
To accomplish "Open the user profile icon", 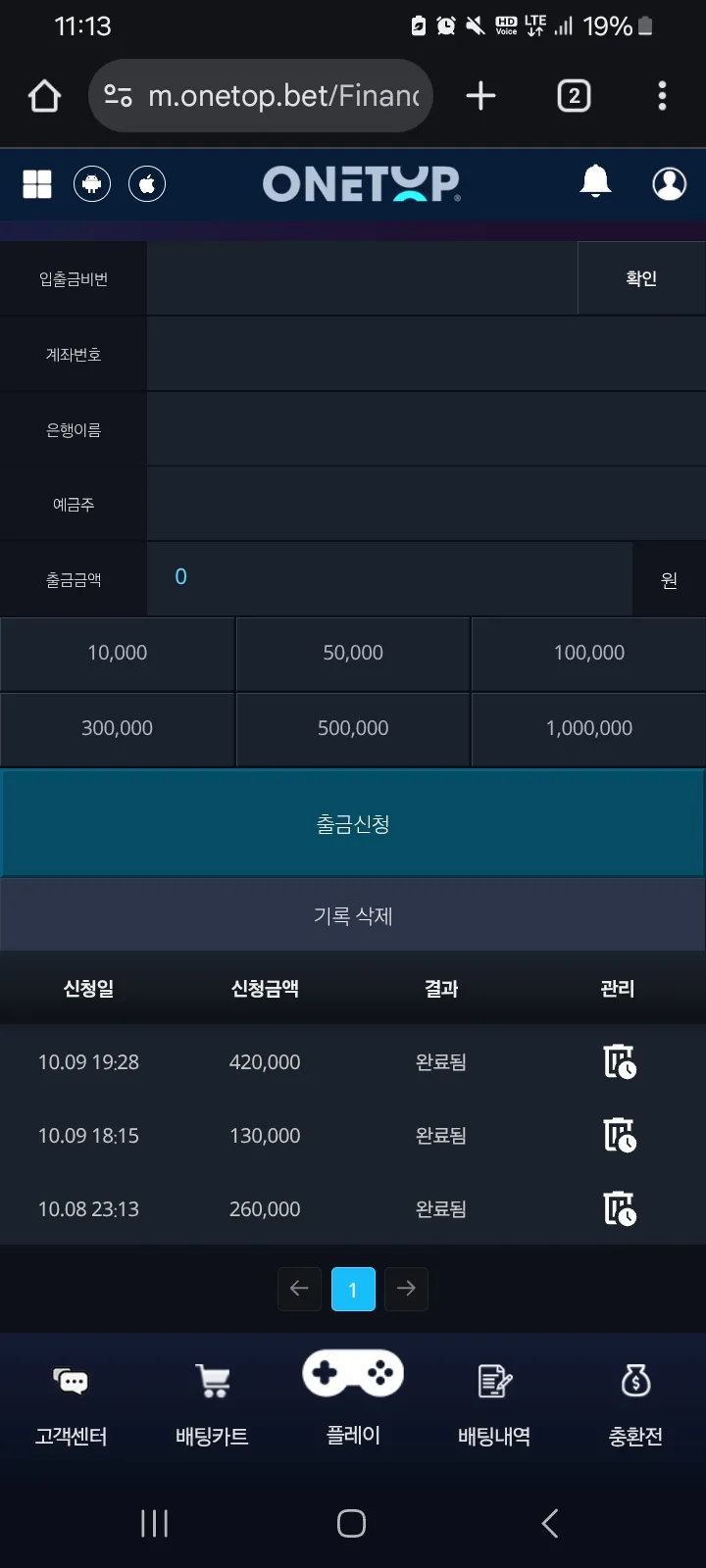I will tap(669, 183).
